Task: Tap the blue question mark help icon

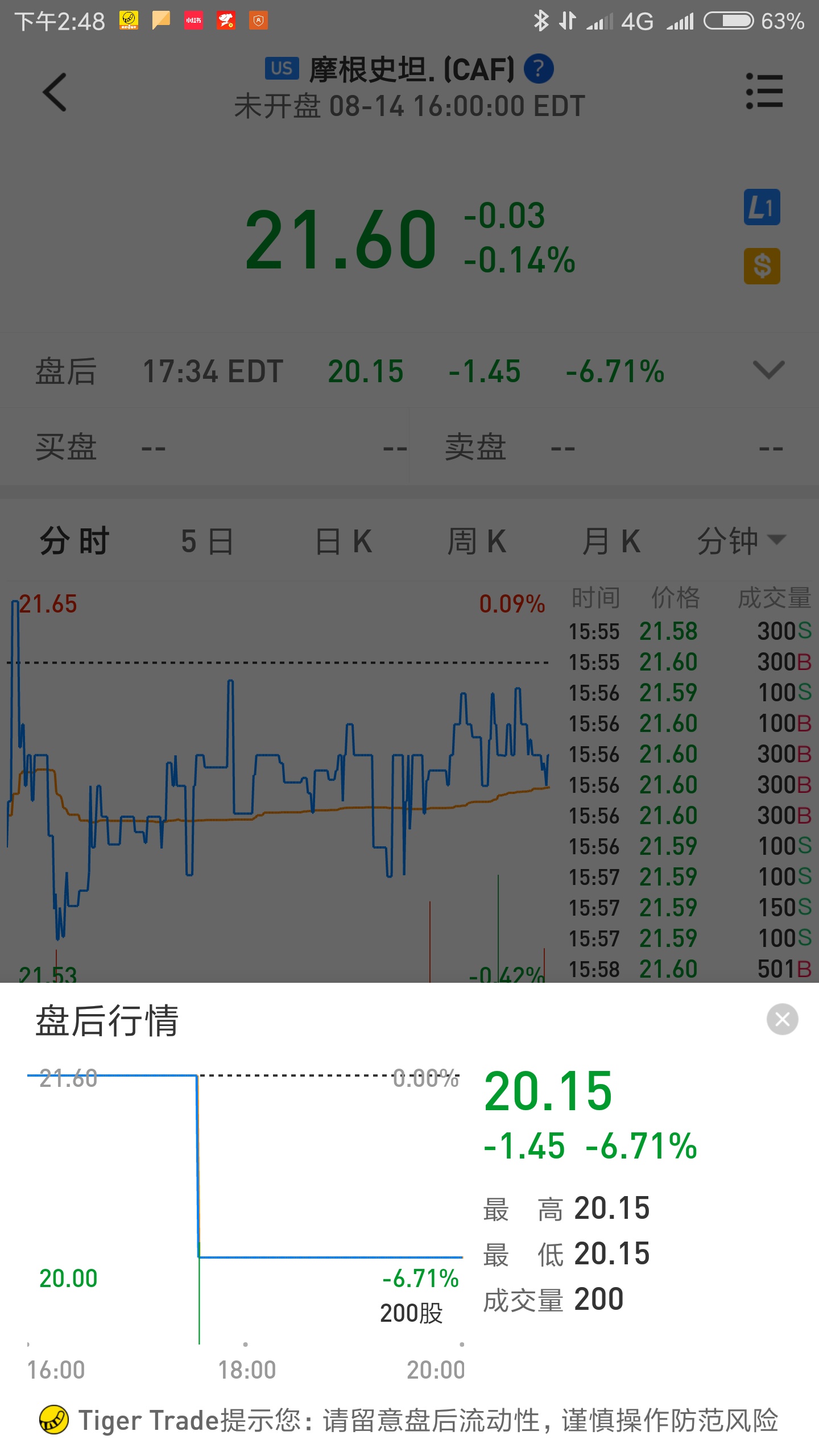Action: 539,69
